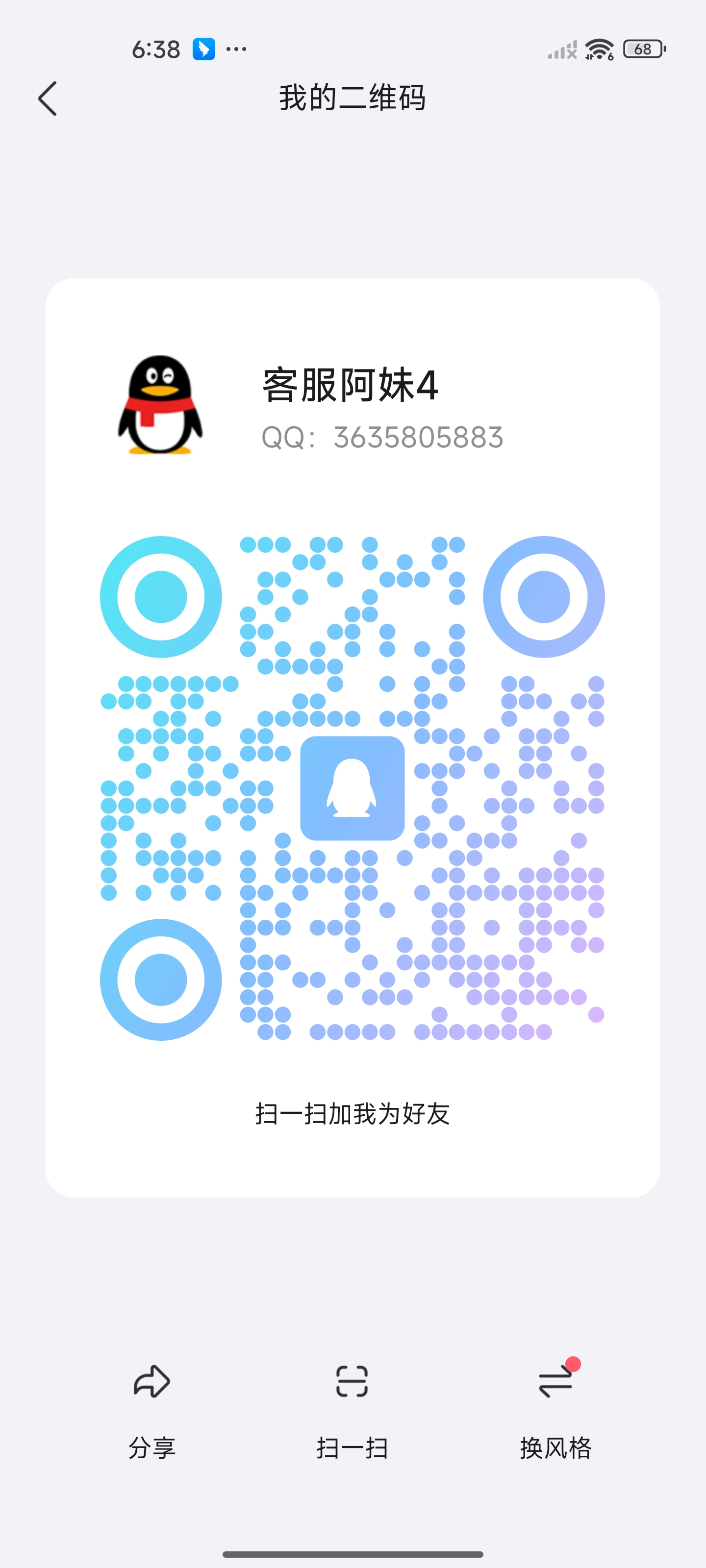Tap the QQ penguin logo inside the QR code
Viewport: 706px width, 1568px height.
coord(353,789)
